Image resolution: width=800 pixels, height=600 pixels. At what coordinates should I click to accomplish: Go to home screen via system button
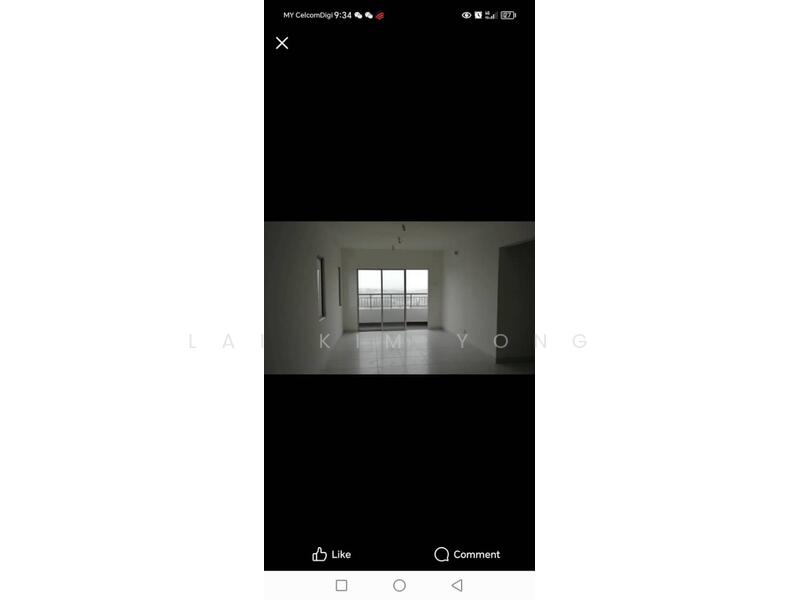(399, 585)
